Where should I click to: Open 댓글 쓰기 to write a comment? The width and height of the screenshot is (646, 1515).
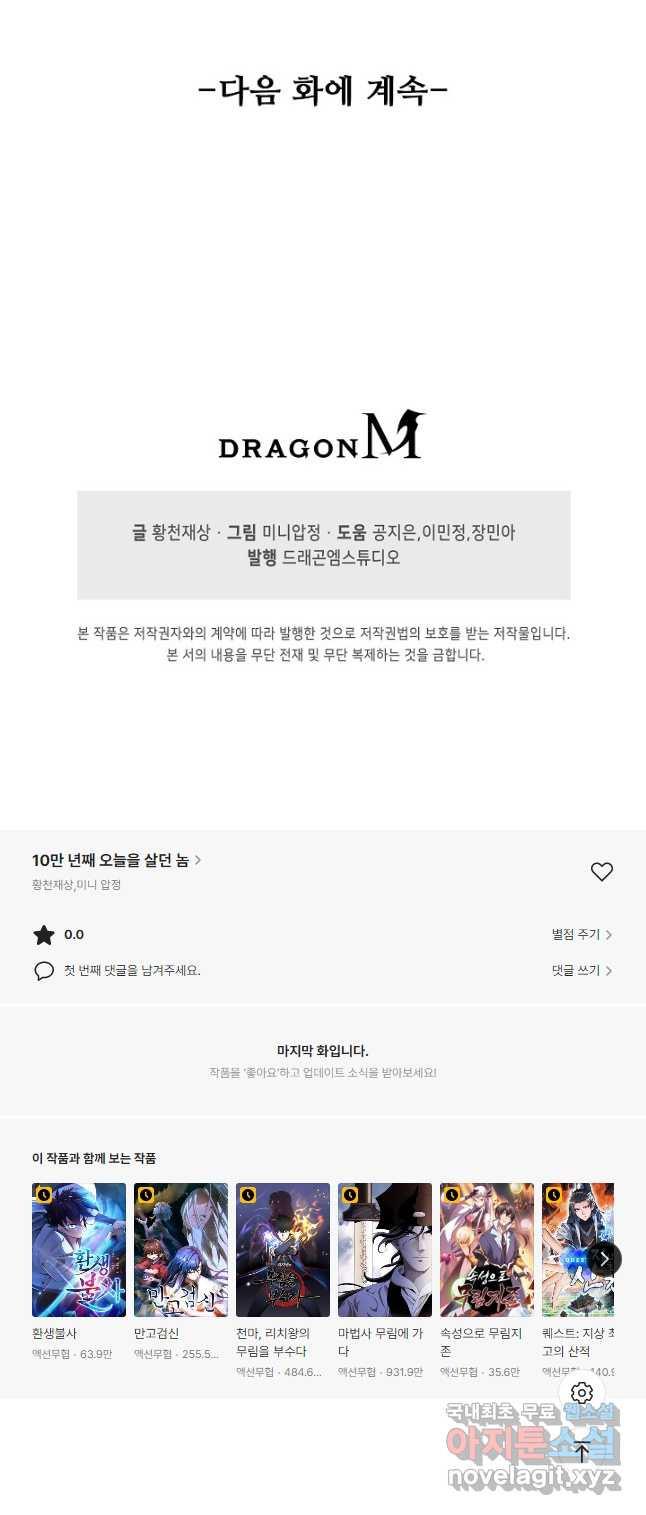[581, 970]
